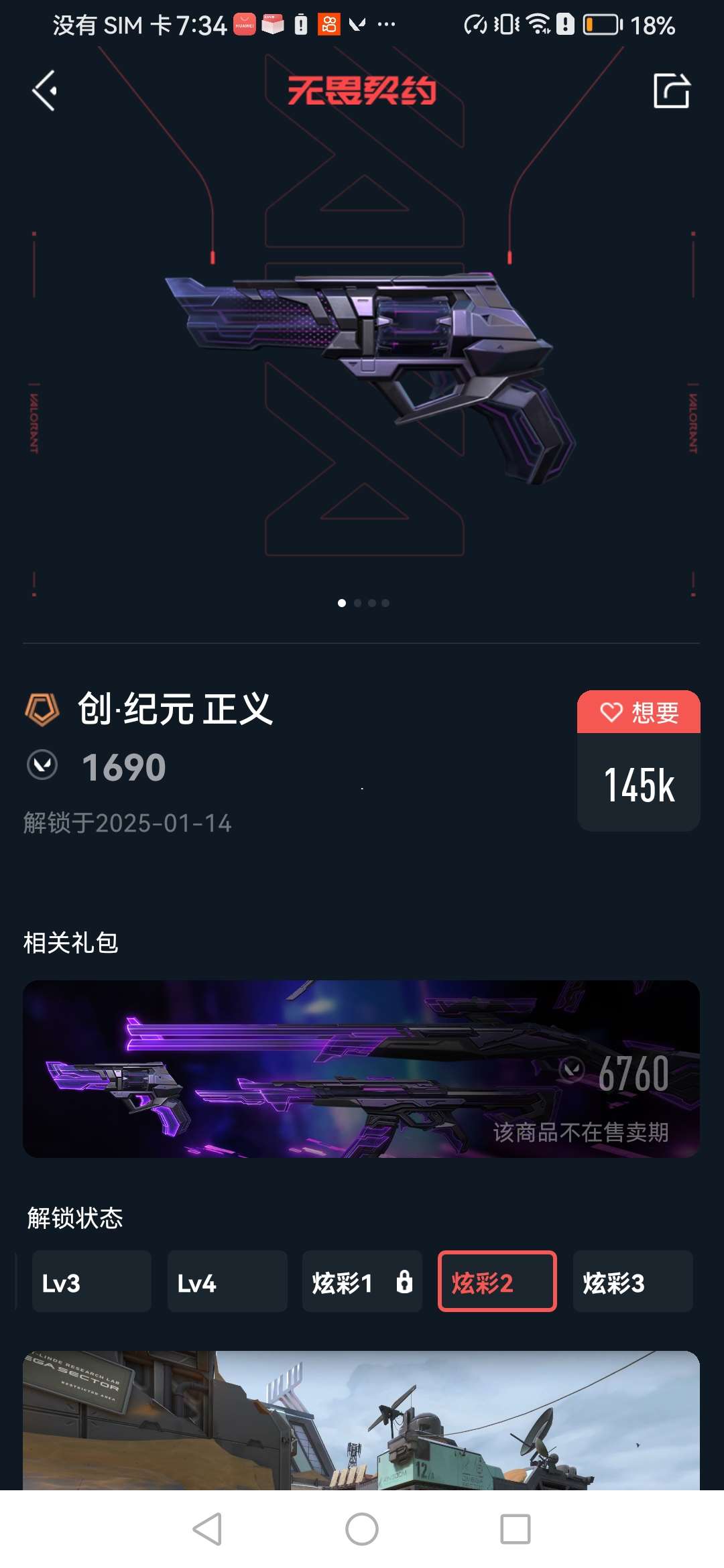Open the system recent apps button
The image size is (724, 1568).
[x=515, y=1529]
